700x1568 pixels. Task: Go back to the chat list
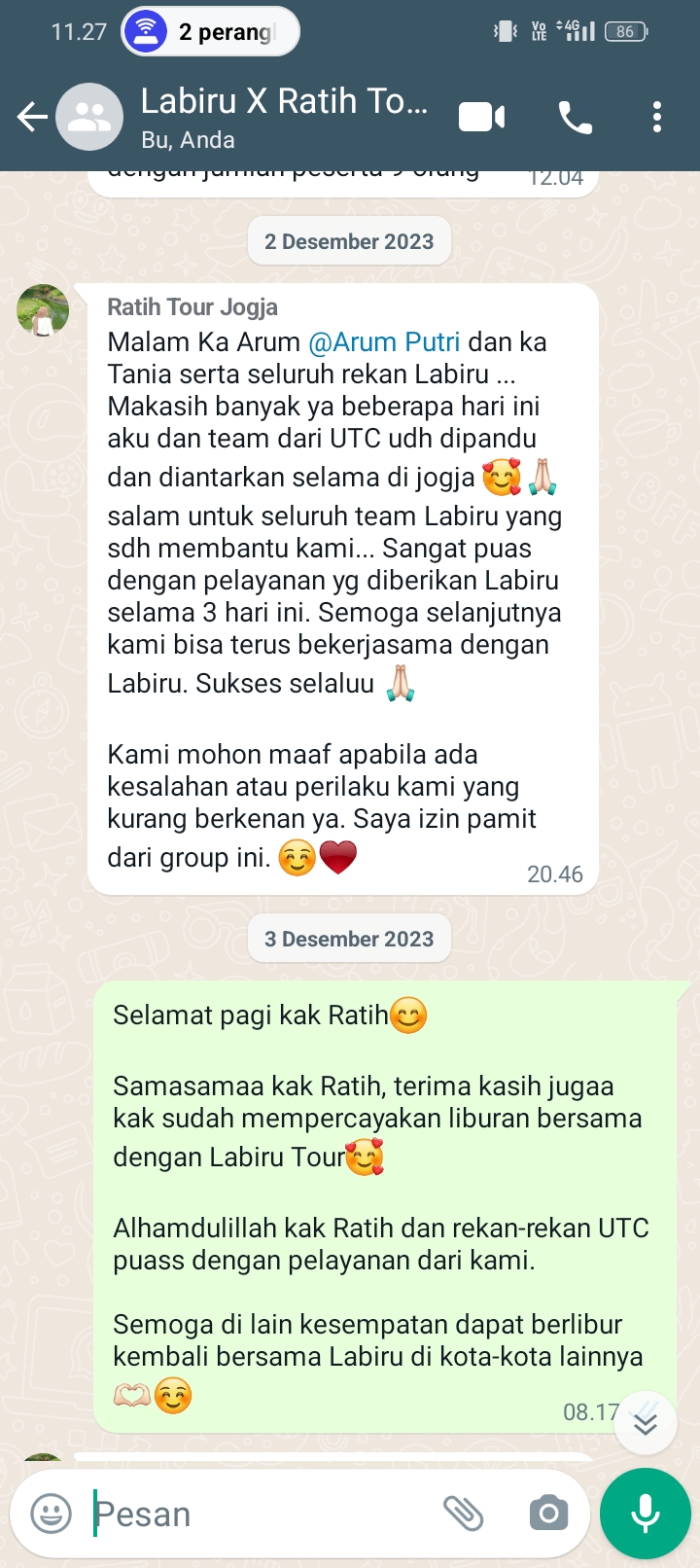[31, 118]
